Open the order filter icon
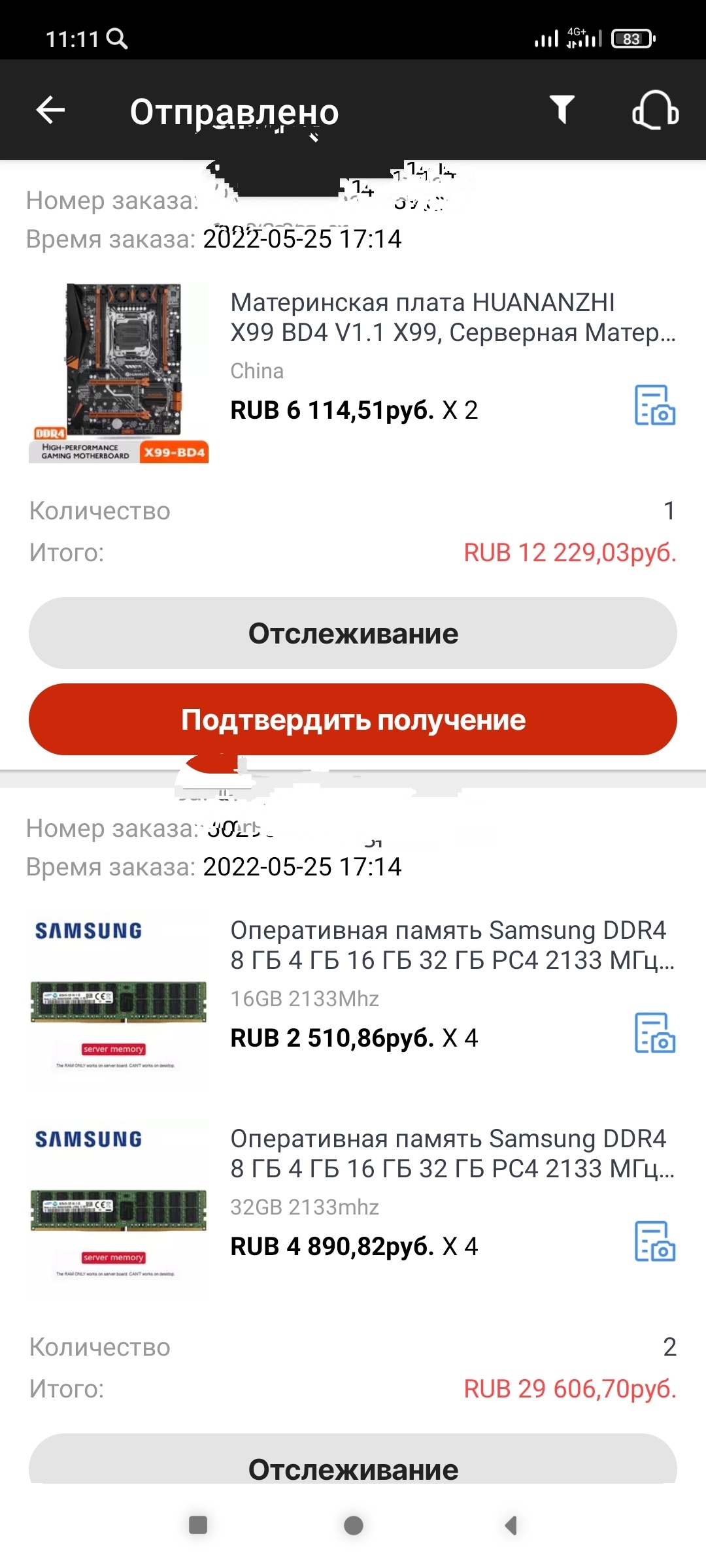The height and width of the screenshot is (1568, 706). [x=562, y=110]
